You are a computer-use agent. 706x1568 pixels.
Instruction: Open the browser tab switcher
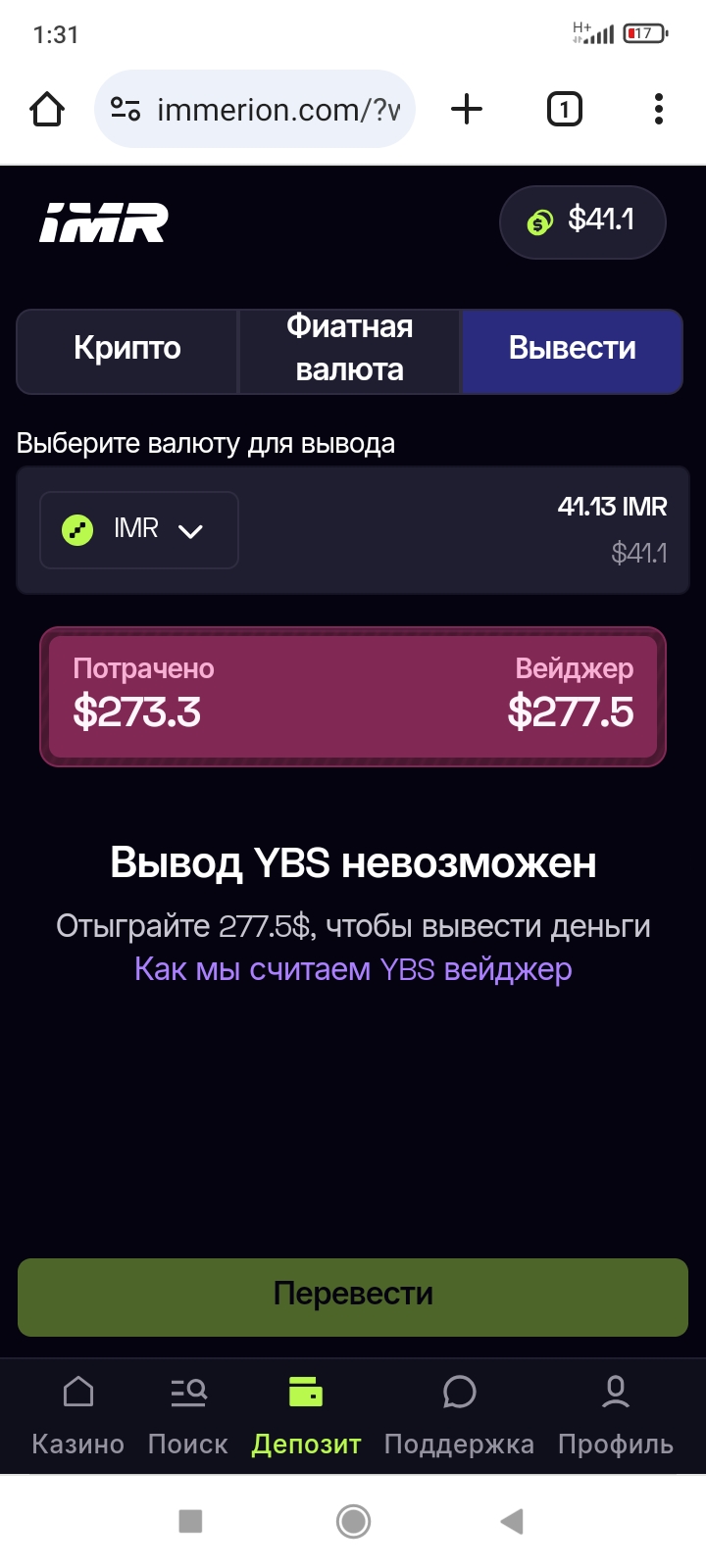coord(564,109)
